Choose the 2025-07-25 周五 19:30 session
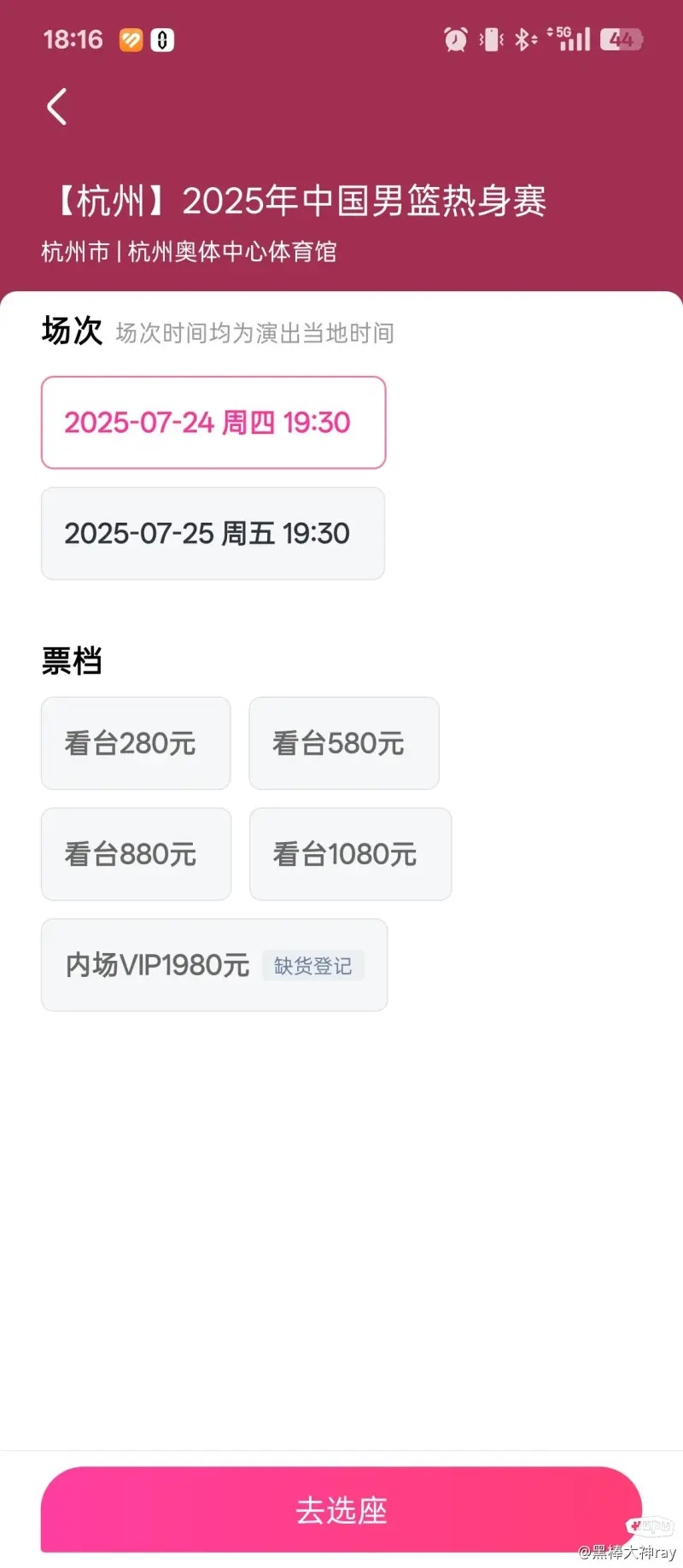Image resolution: width=683 pixels, height=1568 pixels. 213,534
